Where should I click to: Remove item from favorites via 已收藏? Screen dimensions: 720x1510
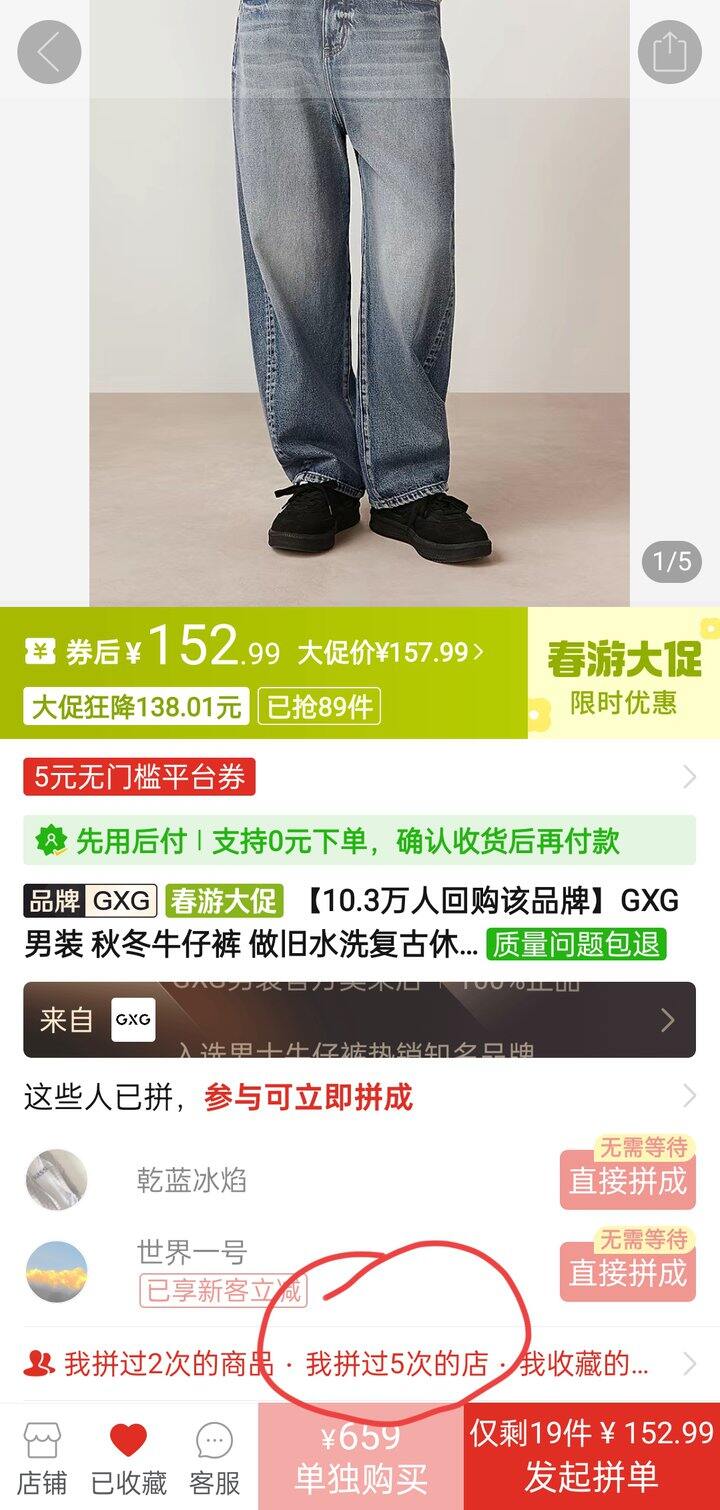pyautogui.click(x=128, y=1457)
